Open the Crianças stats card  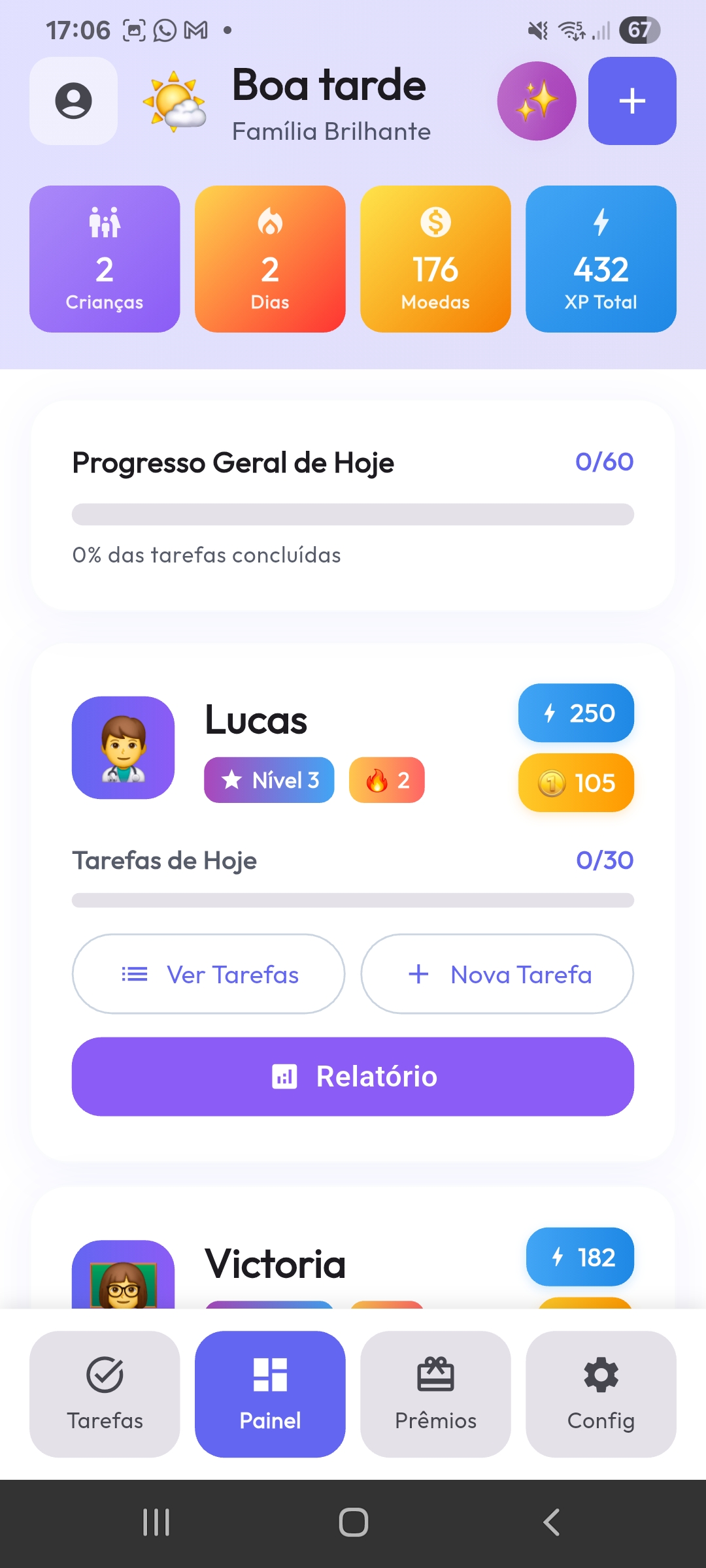point(104,259)
